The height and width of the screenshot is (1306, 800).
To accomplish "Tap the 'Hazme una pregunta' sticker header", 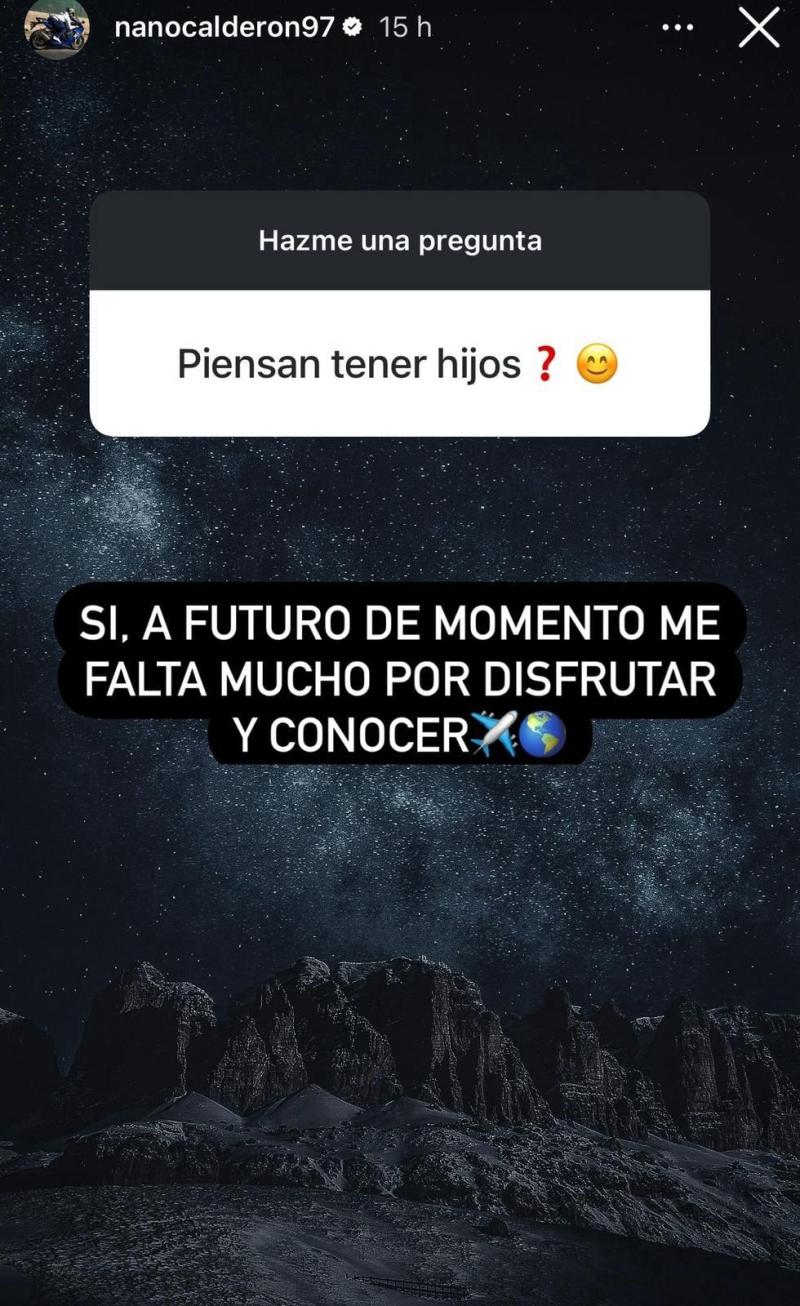I will click(400, 241).
